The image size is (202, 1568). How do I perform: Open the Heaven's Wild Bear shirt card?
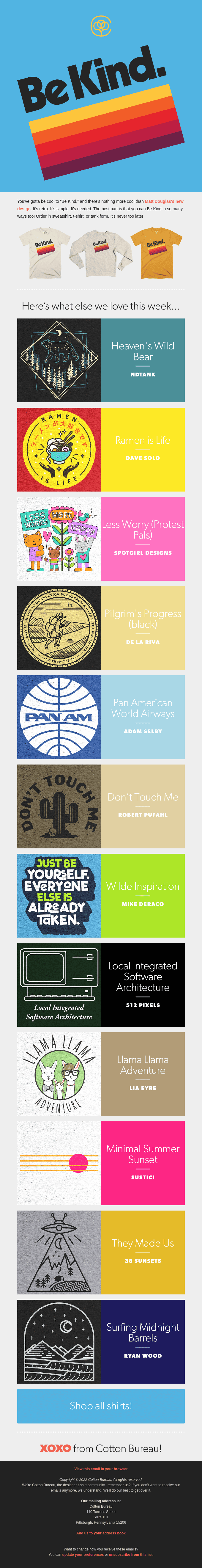click(101, 360)
